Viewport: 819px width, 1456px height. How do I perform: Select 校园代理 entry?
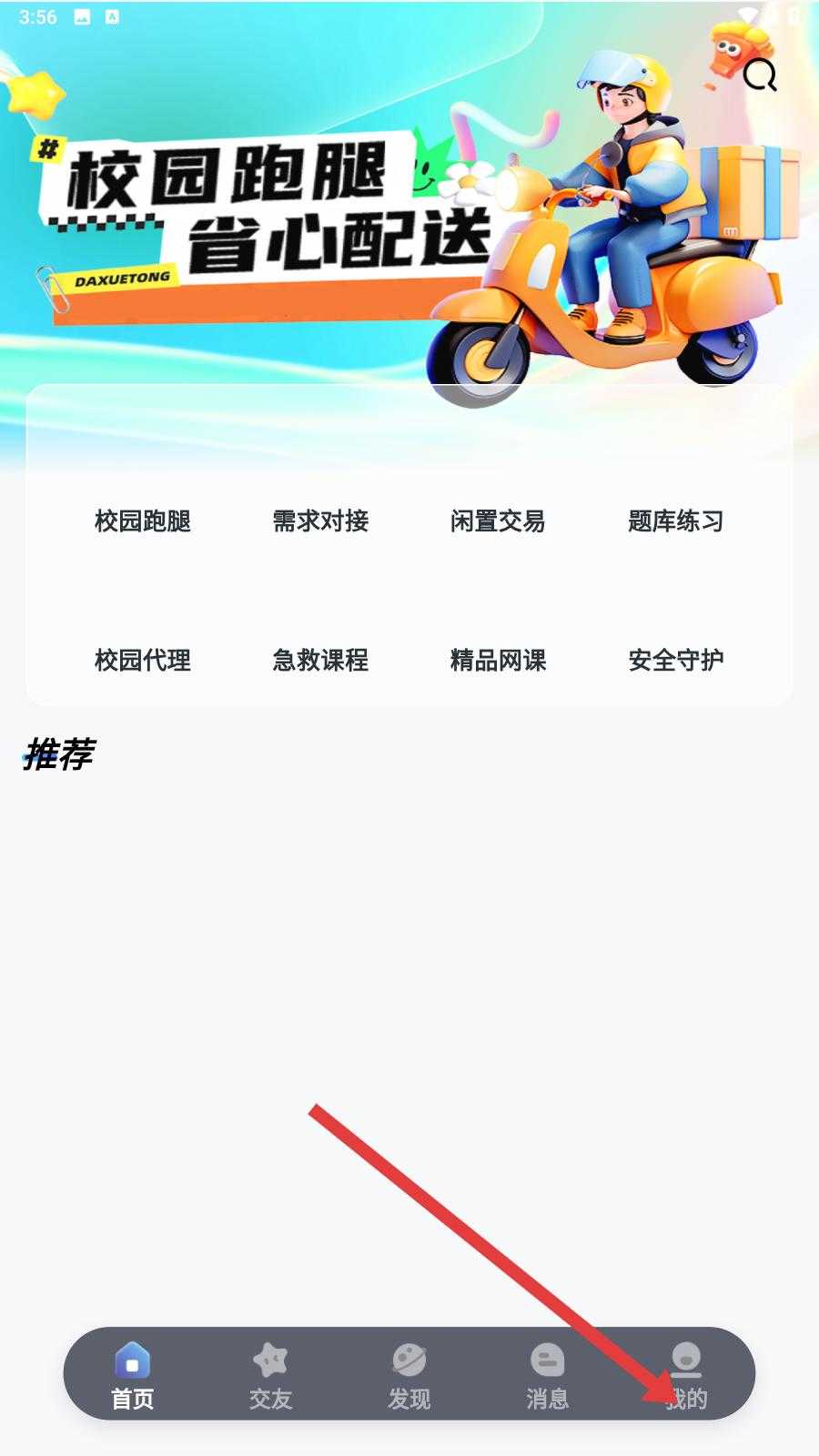[x=143, y=660]
